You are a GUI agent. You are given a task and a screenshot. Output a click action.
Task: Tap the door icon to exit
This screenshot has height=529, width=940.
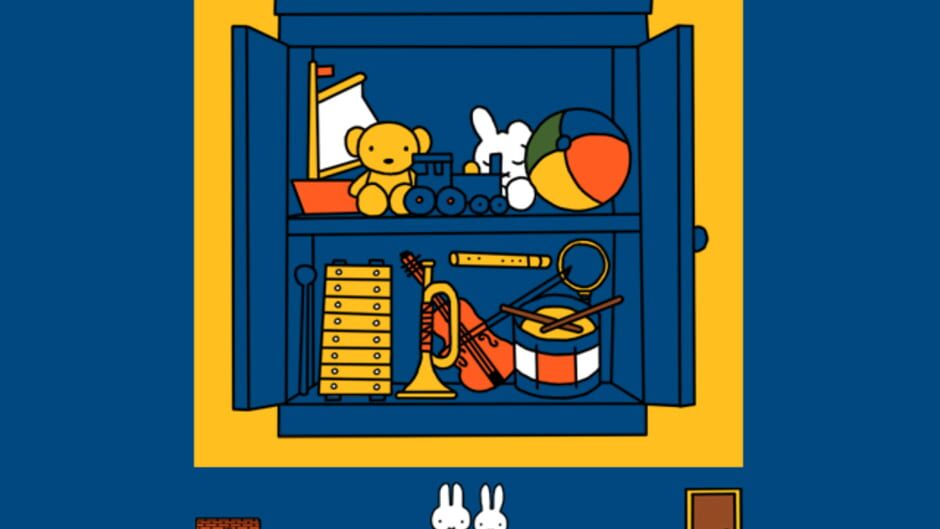pos(712,509)
